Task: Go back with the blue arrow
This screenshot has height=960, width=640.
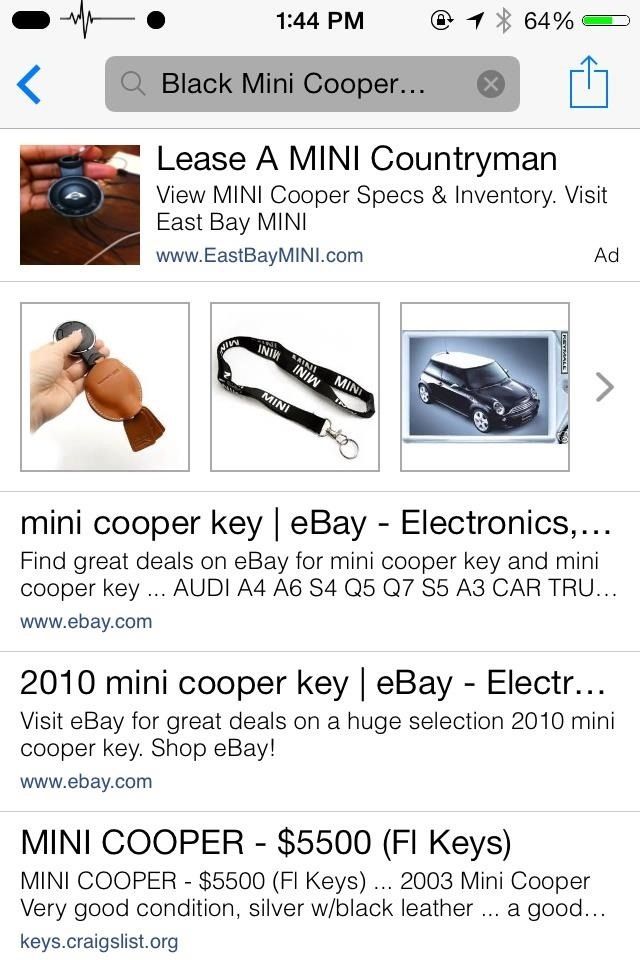Action: [30, 84]
